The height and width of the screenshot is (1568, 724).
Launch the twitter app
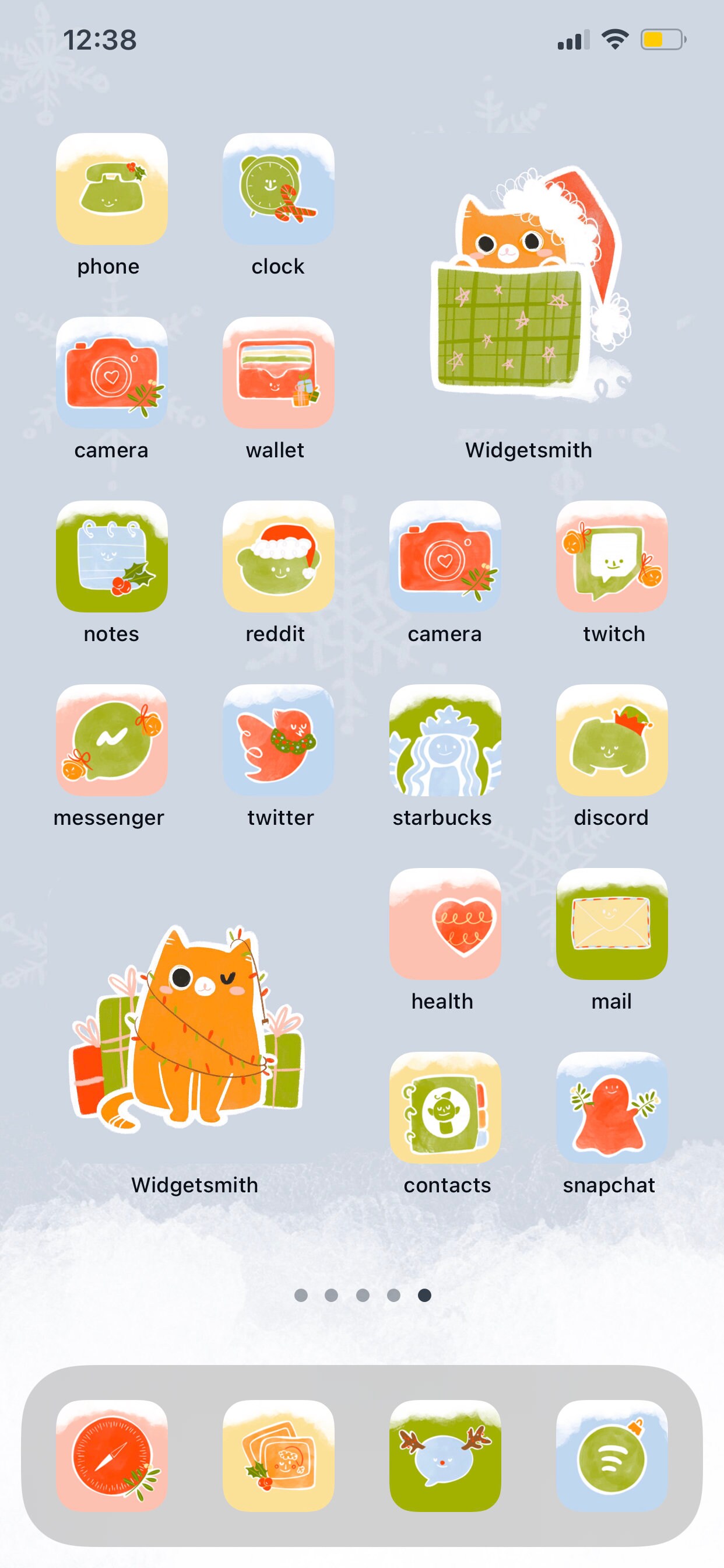coord(278,740)
